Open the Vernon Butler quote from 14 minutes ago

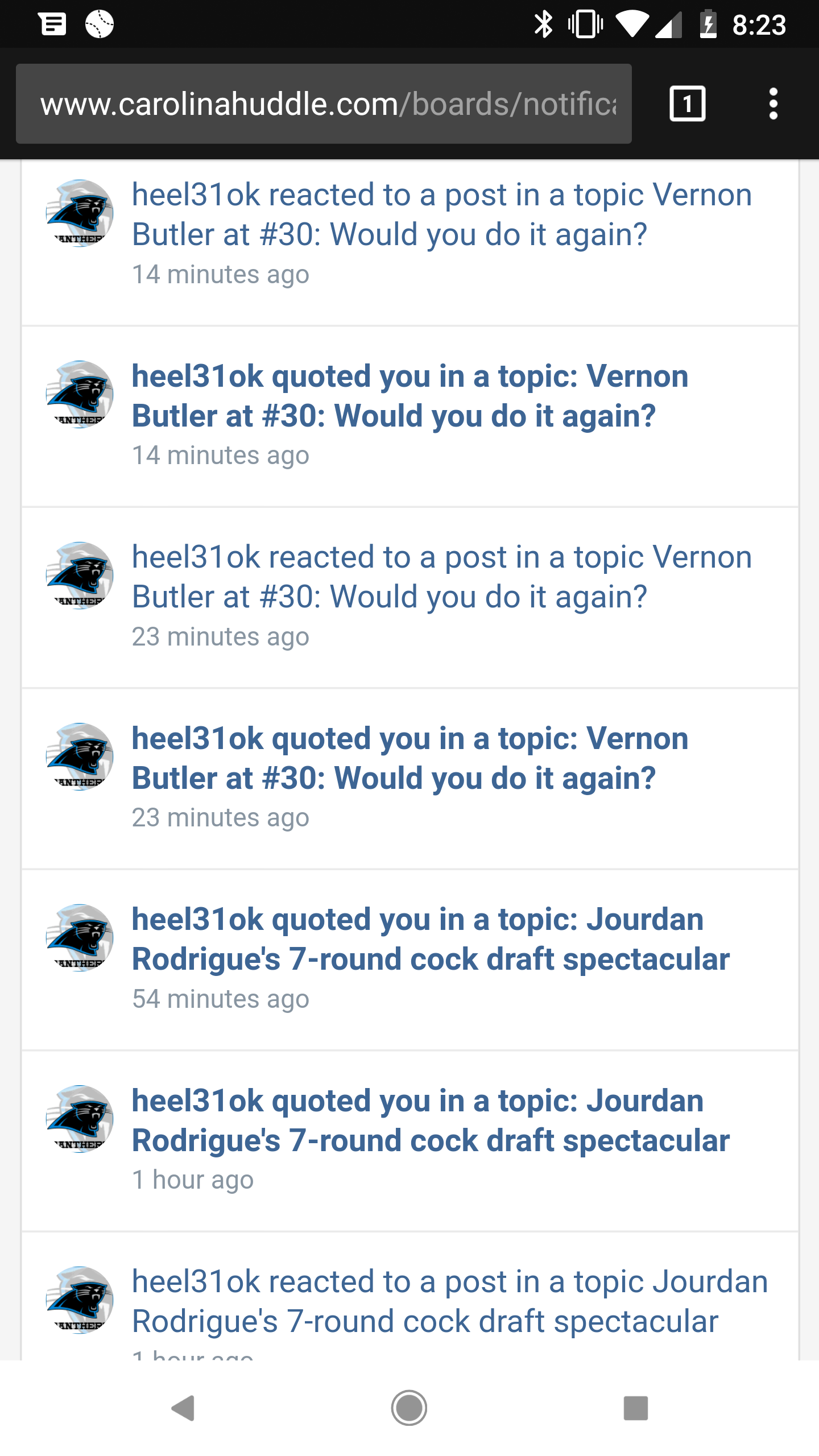pyautogui.click(x=410, y=396)
